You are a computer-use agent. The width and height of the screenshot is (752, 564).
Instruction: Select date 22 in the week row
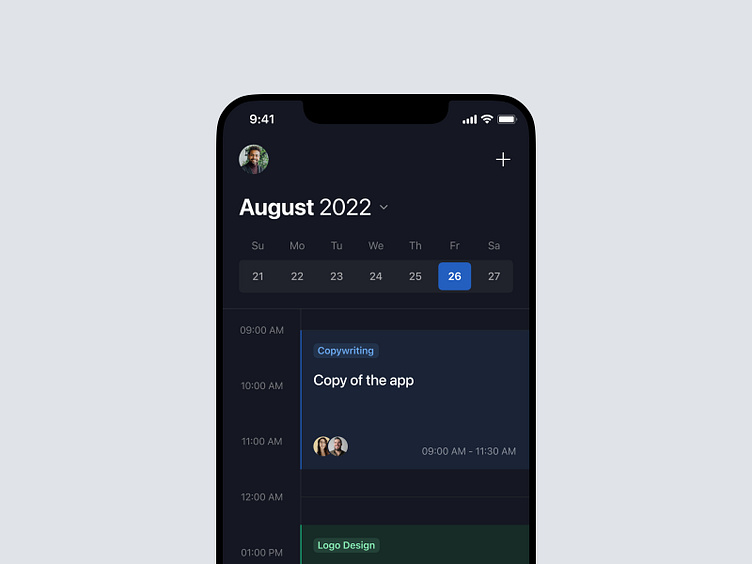click(297, 276)
